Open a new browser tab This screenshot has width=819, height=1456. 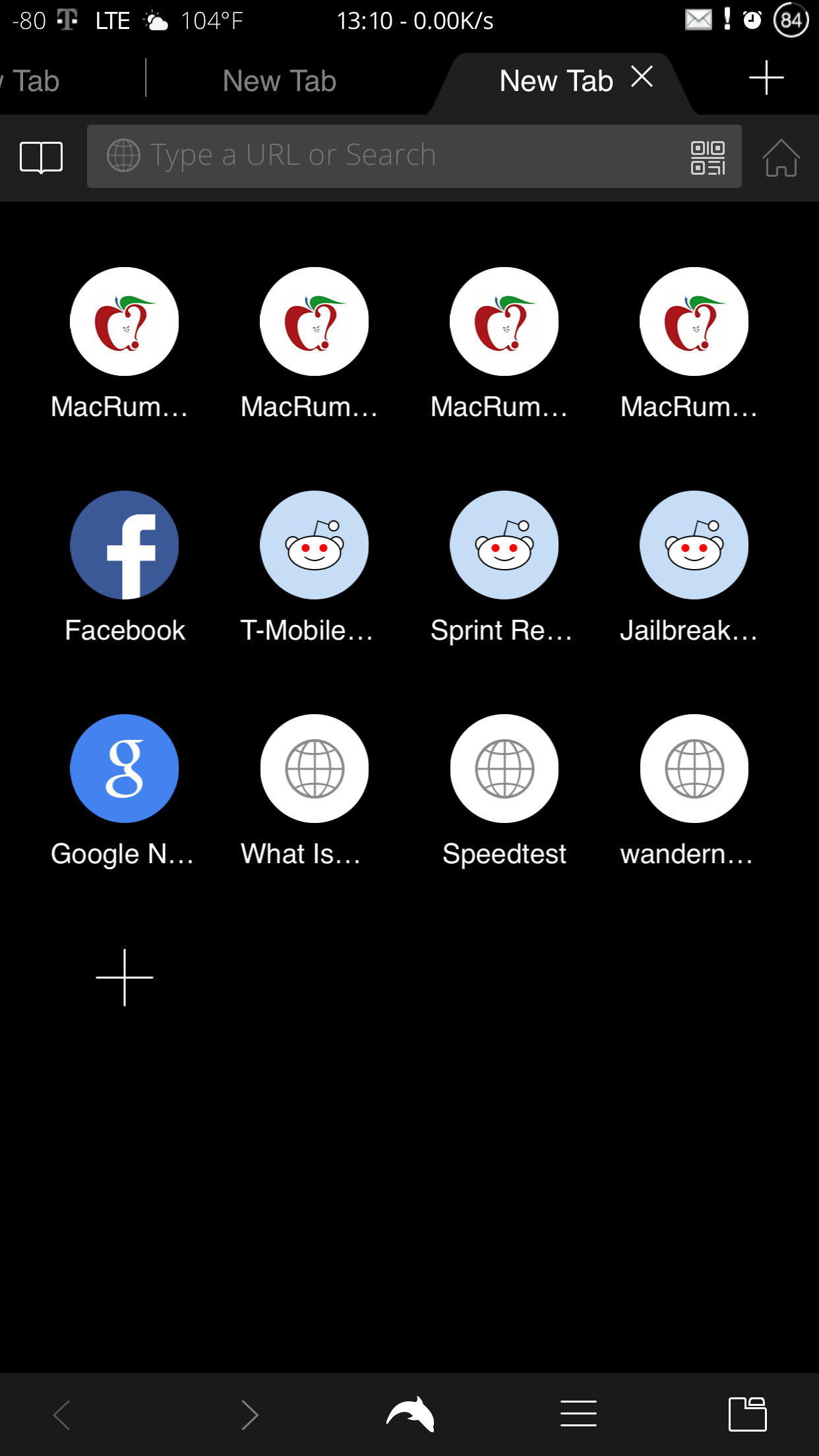(766, 78)
